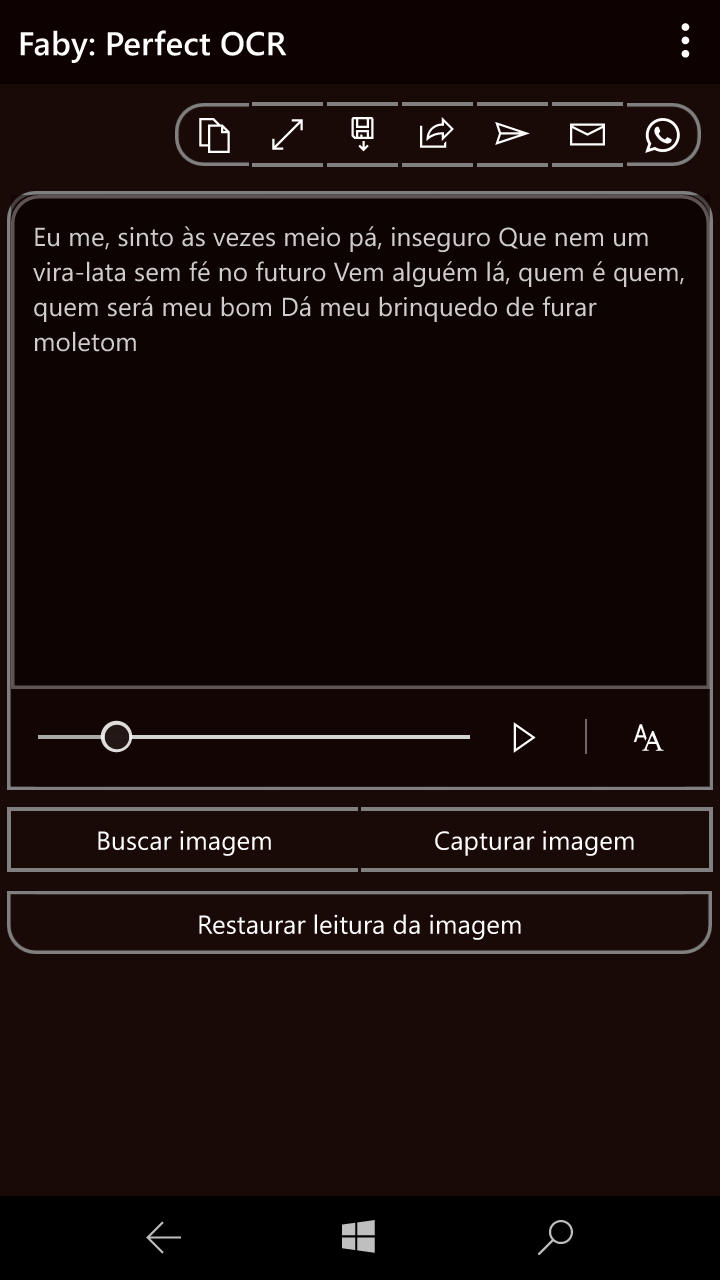
Task: Change the font size
Action: [x=648, y=738]
